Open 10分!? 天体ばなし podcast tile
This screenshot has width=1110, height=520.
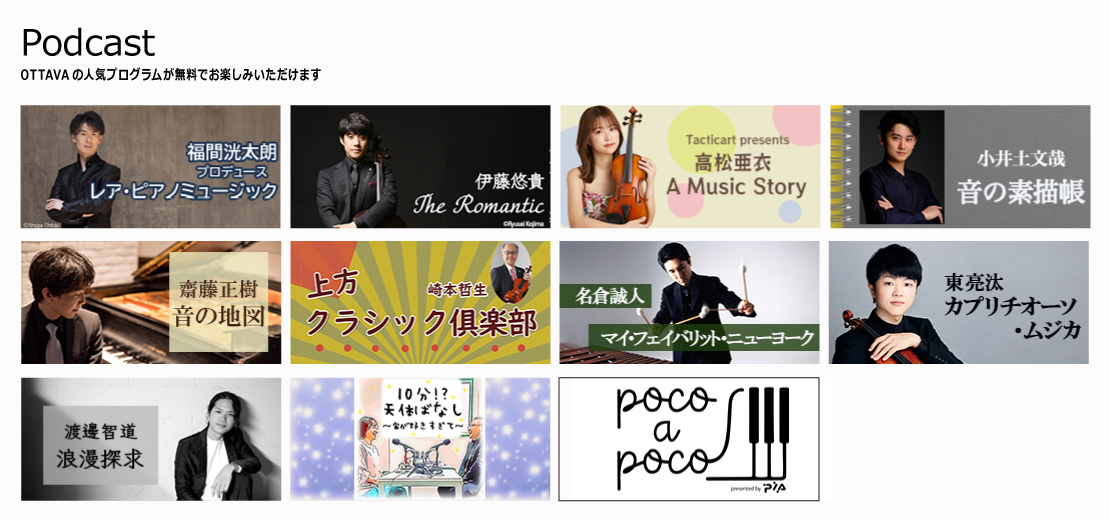(x=420, y=438)
